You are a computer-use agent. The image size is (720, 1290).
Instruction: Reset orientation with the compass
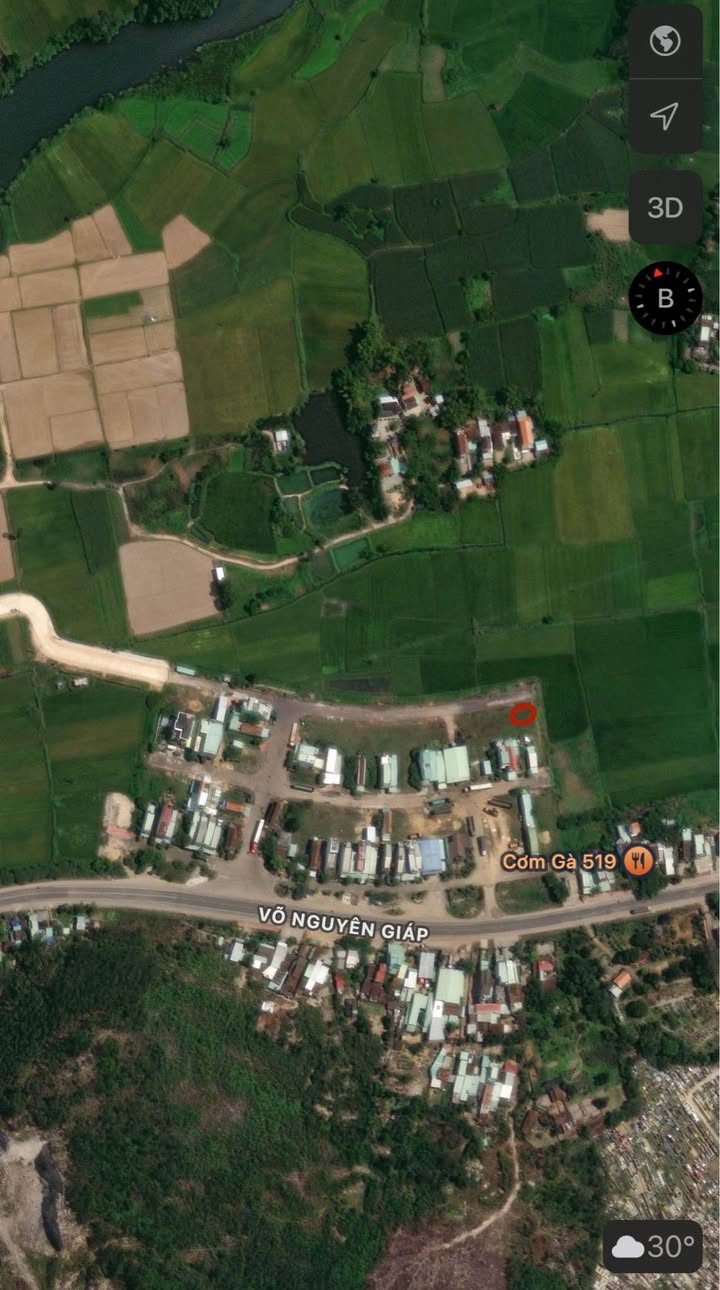pyautogui.click(x=665, y=298)
